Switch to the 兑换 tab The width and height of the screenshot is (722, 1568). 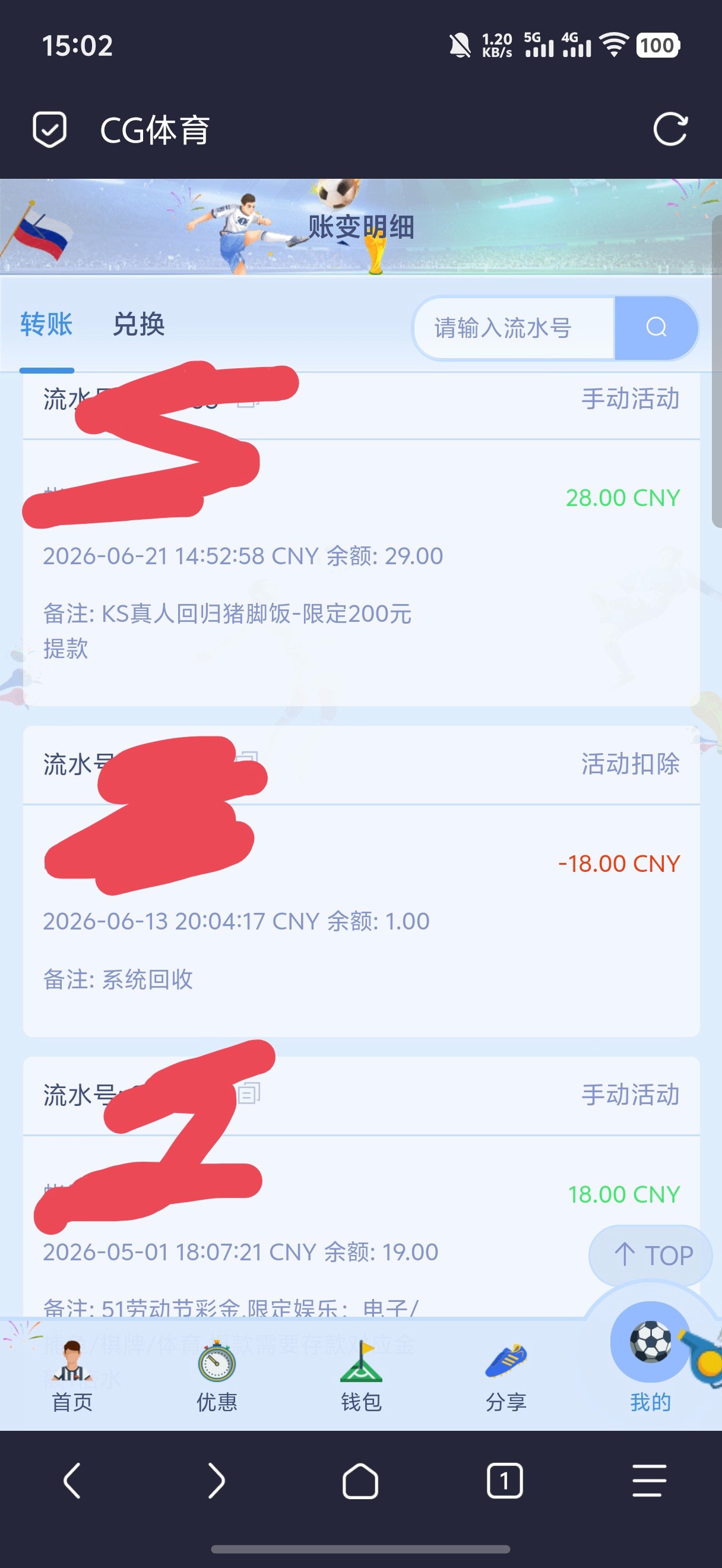pos(139,324)
